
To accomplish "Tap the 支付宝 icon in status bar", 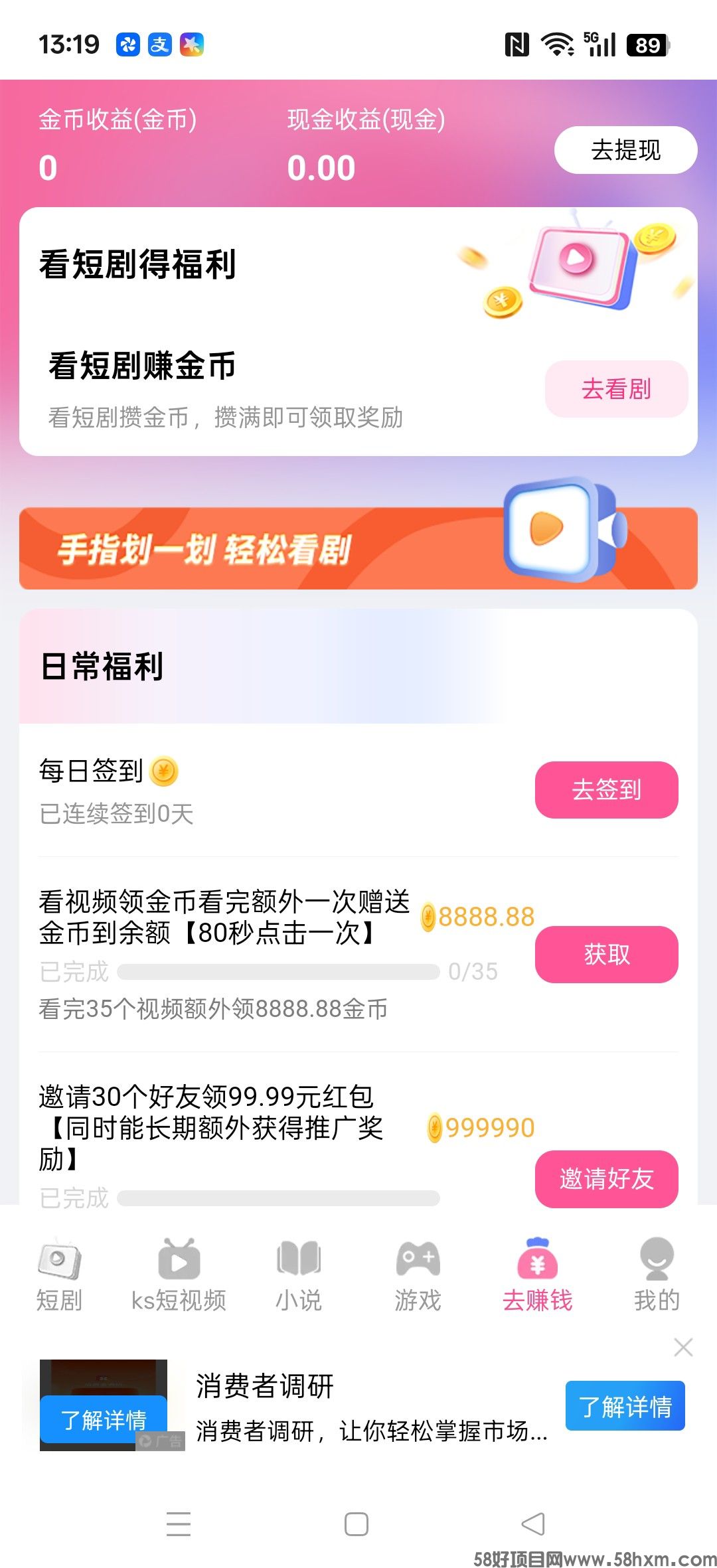I will tap(159, 44).
